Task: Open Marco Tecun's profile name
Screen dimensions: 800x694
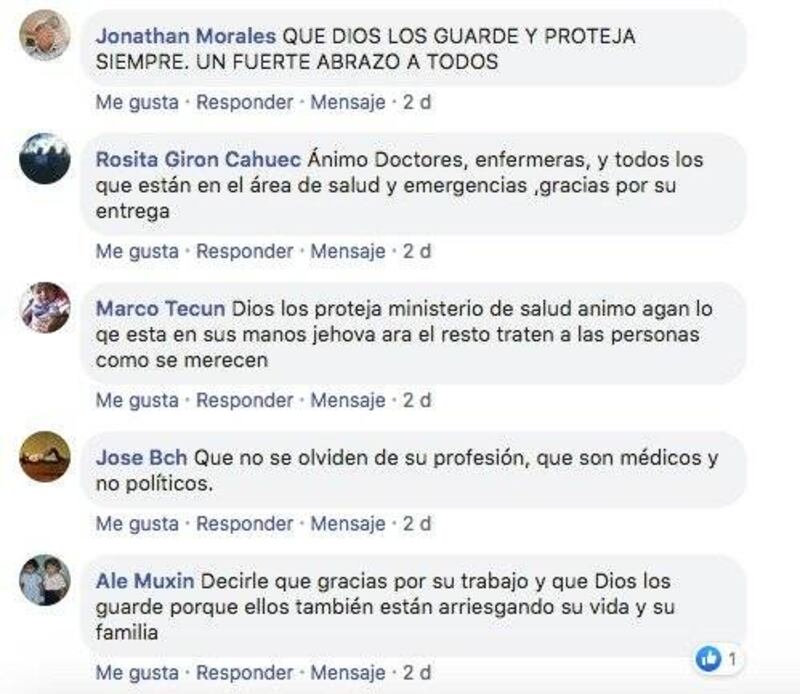Action: coord(160,308)
